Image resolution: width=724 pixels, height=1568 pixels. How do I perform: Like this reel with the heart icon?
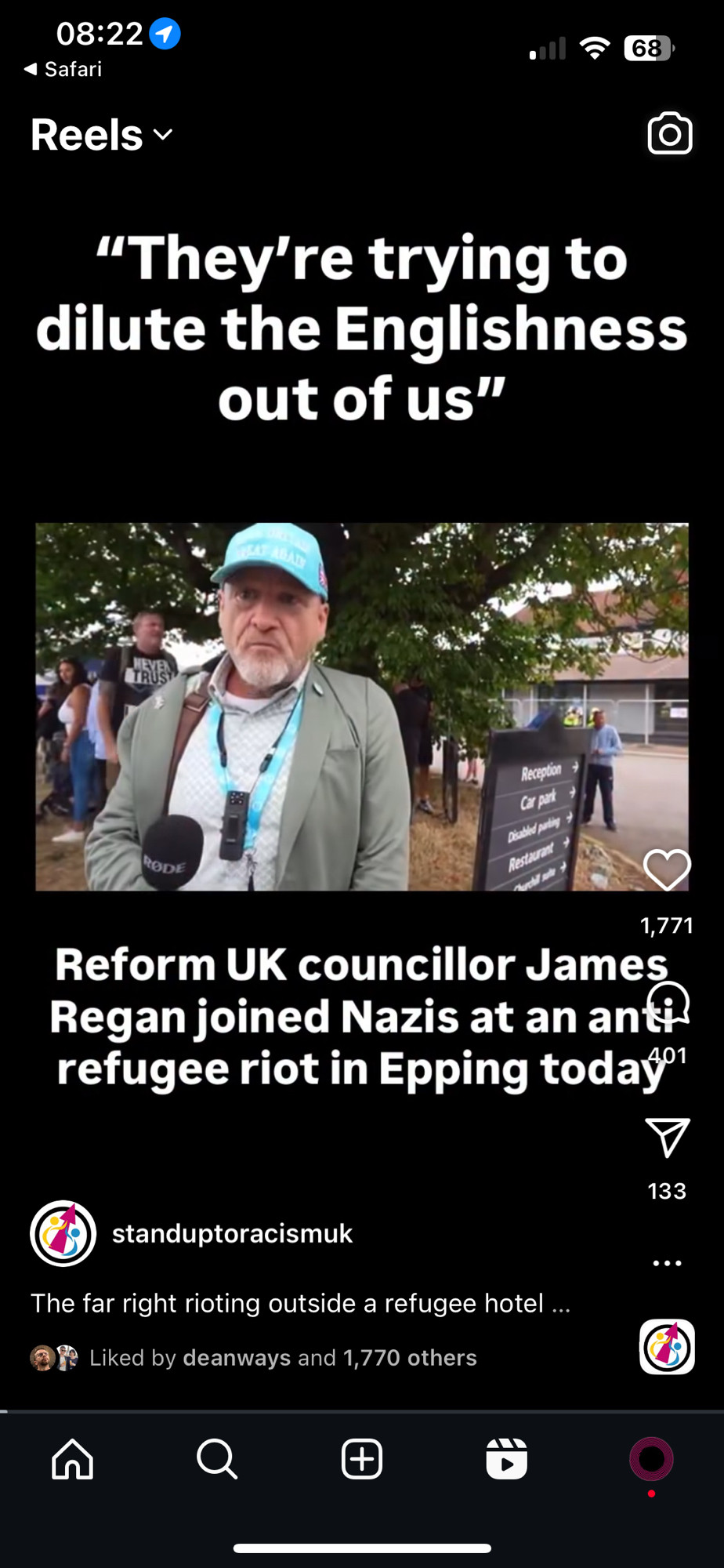click(x=667, y=870)
